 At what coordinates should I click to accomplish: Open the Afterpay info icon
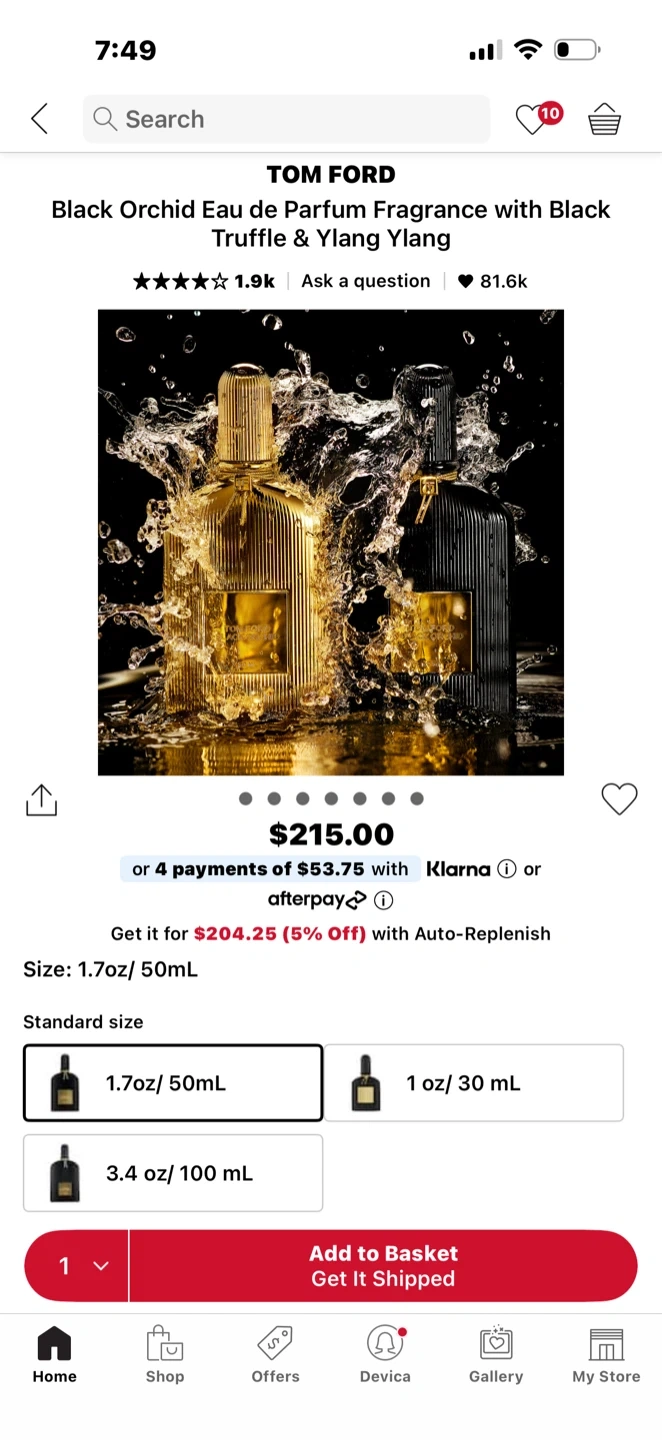pyautogui.click(x=383, y=900)
